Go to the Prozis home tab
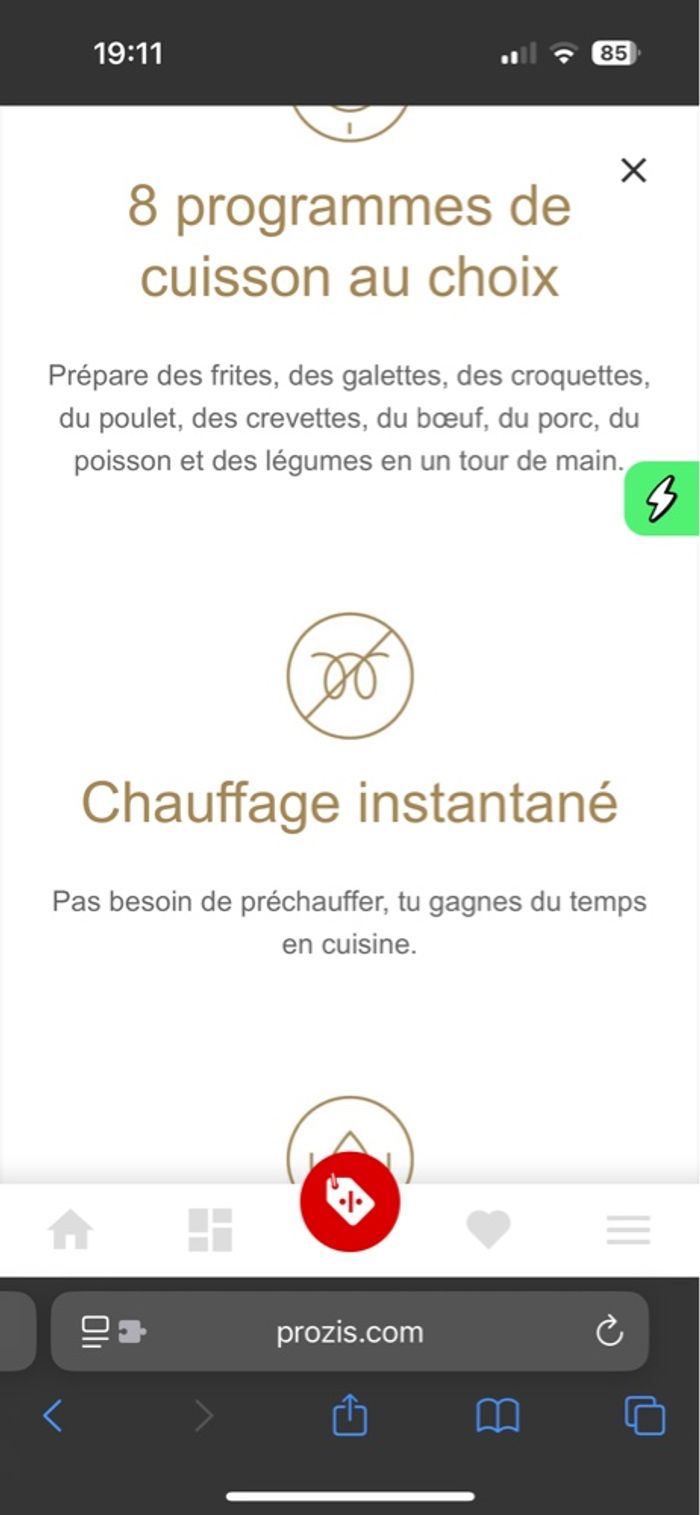700x1515 pixels. pyautogui.click(x=71, y=1230)
